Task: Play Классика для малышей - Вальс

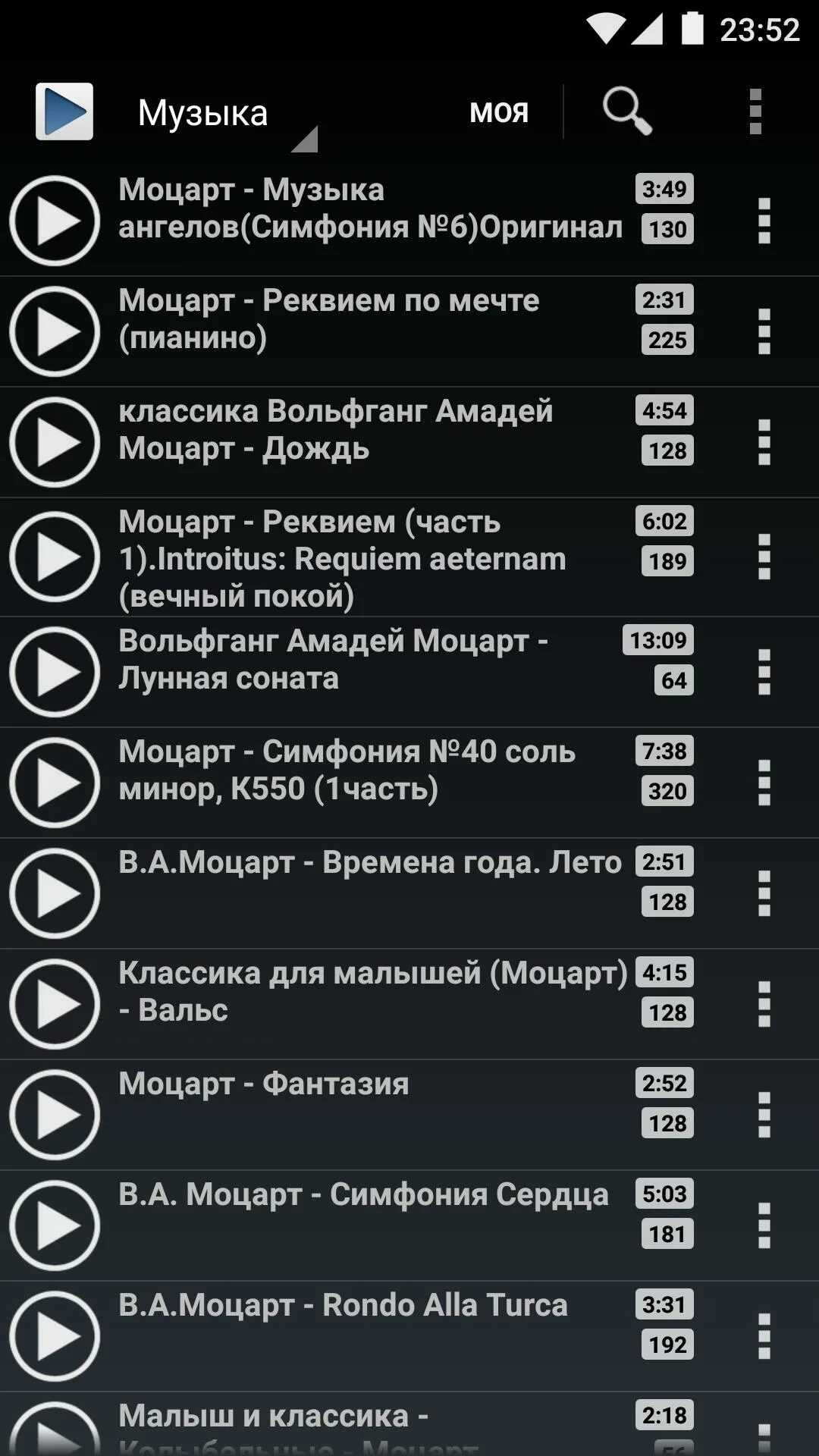Action: click(55, 1004)
